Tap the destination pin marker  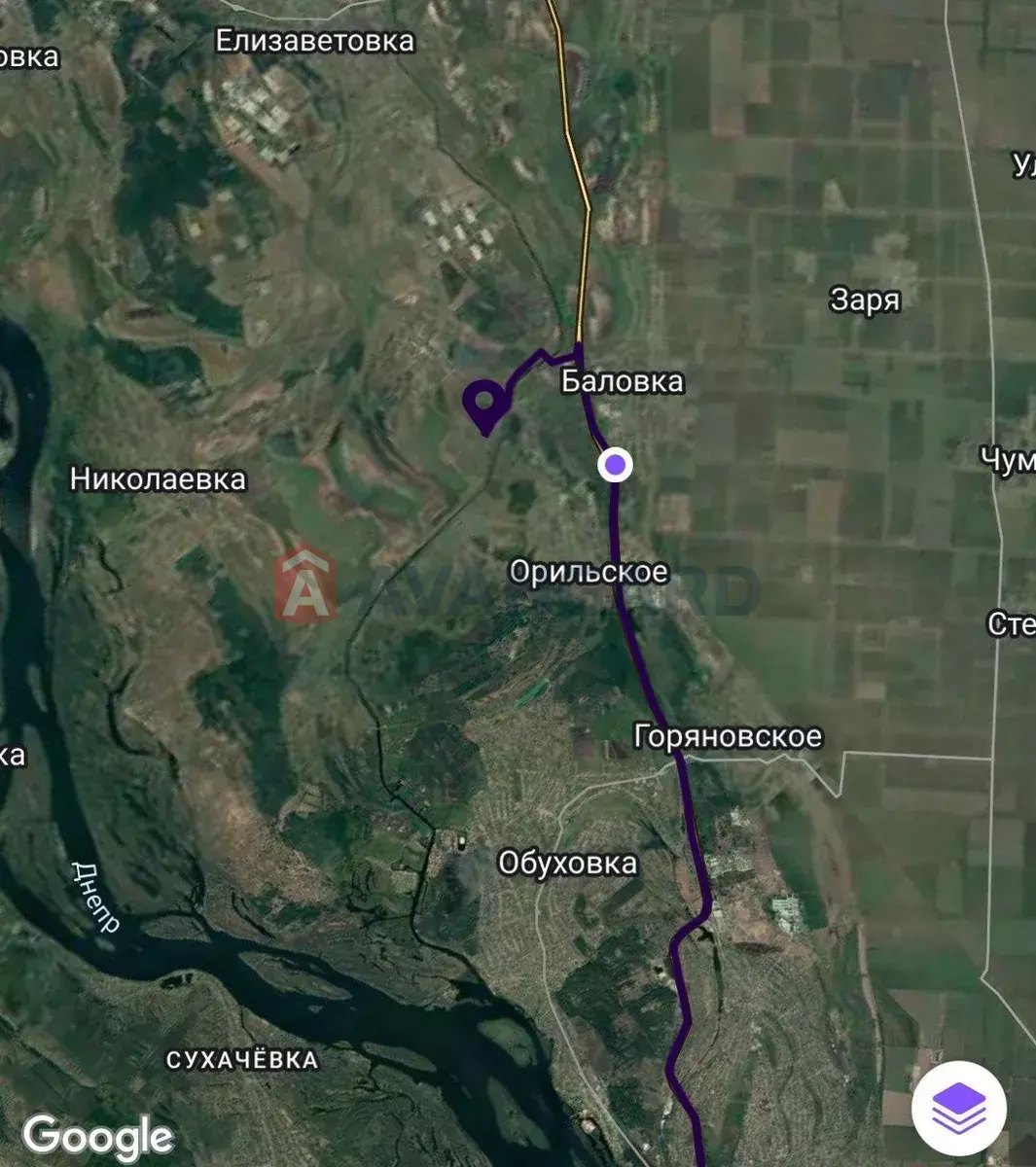[x=483, y=404]
